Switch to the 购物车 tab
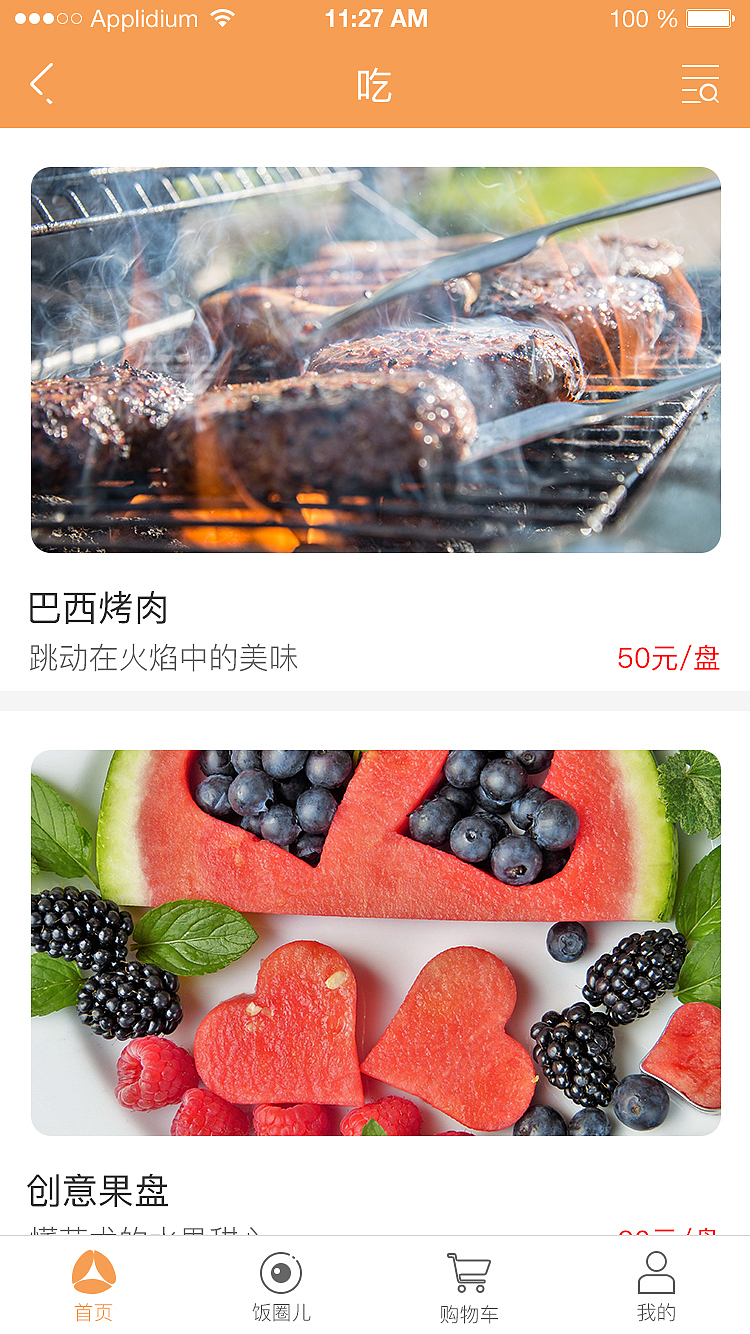The image size is (750, 1334). (468, 1285)
